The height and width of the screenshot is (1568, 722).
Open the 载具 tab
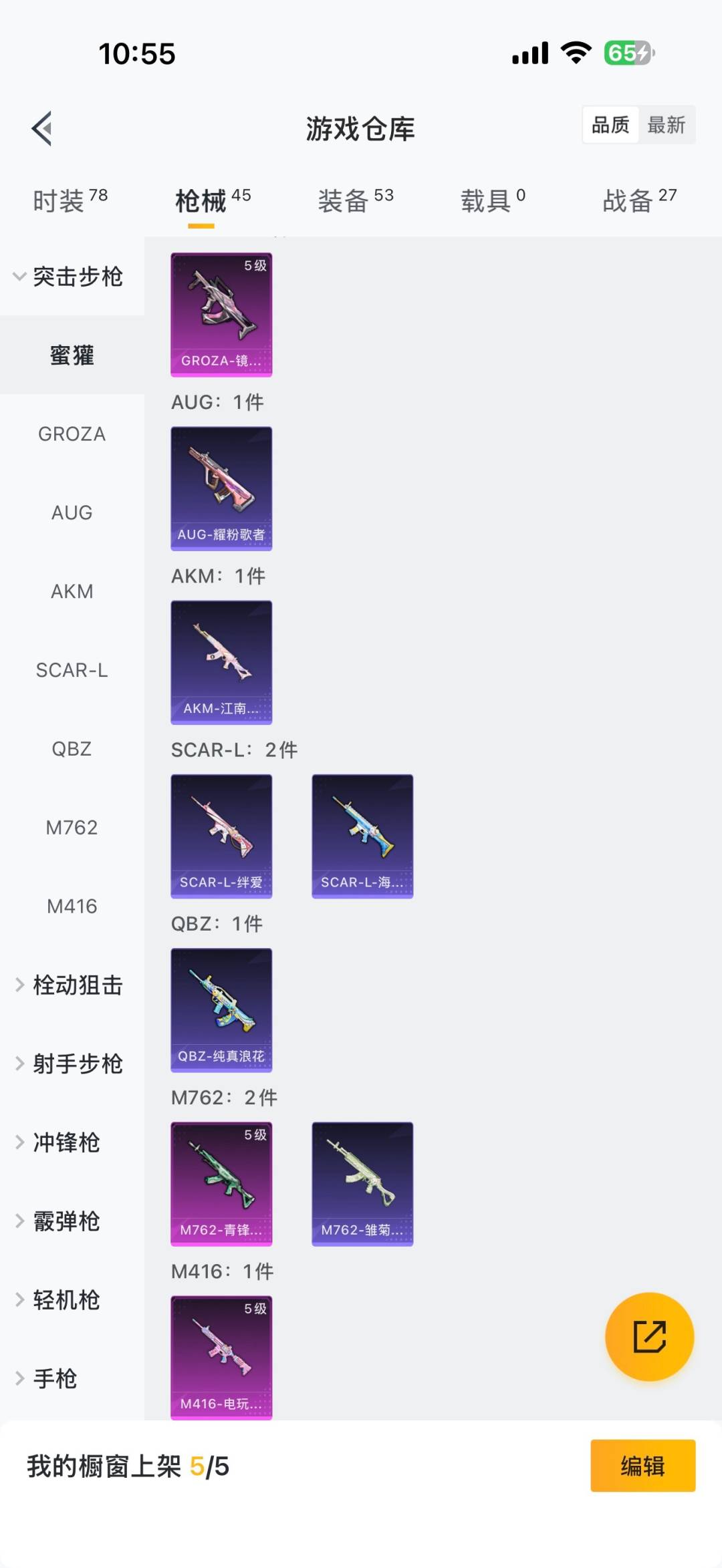(493, 200)
